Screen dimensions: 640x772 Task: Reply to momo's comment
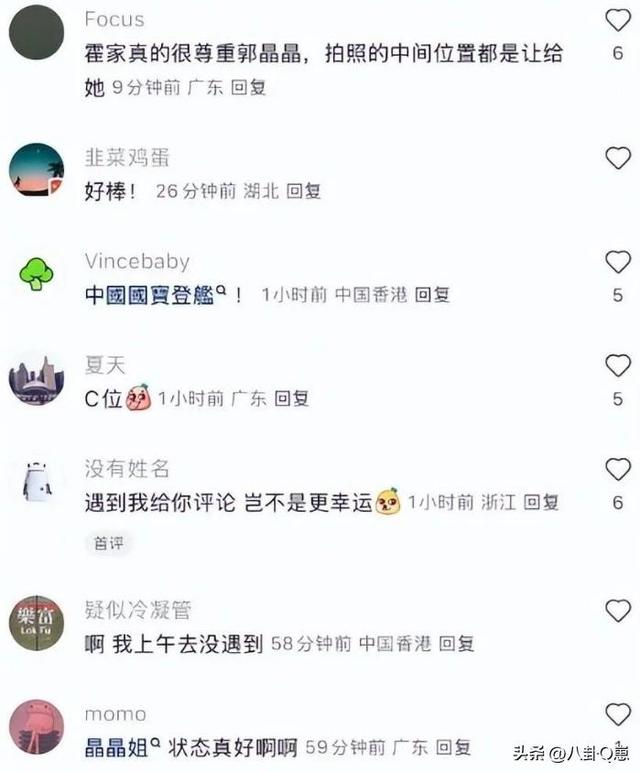coord(453,747)
